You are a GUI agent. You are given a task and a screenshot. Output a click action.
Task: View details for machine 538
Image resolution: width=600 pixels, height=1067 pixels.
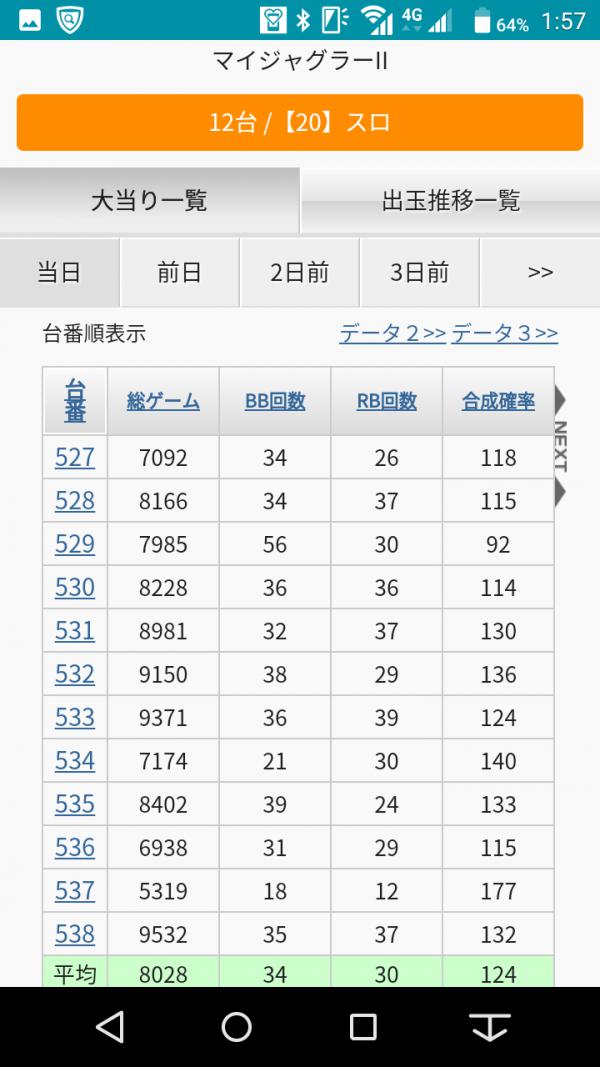point(75,934)
